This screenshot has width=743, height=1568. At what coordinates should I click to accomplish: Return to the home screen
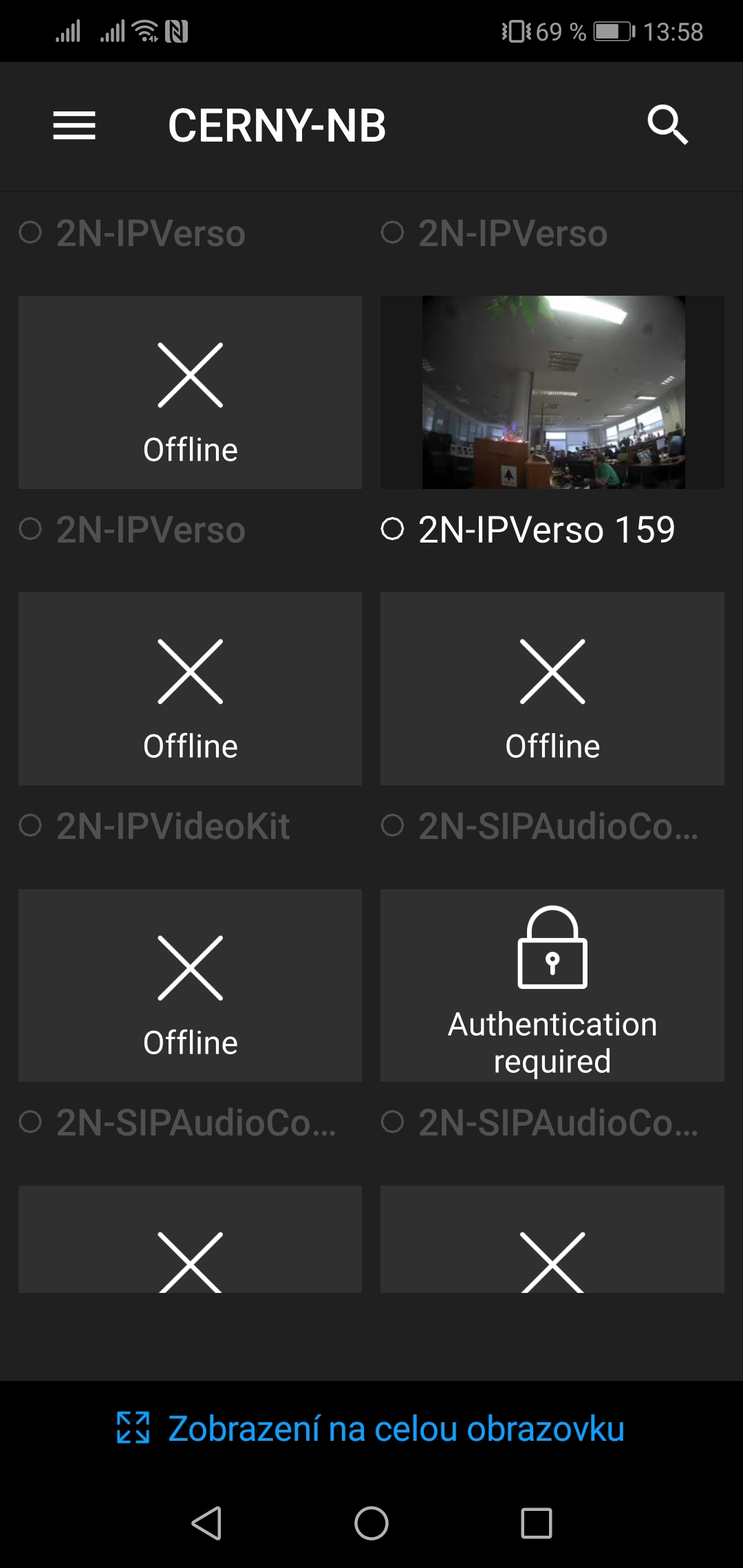point(371,1523)
